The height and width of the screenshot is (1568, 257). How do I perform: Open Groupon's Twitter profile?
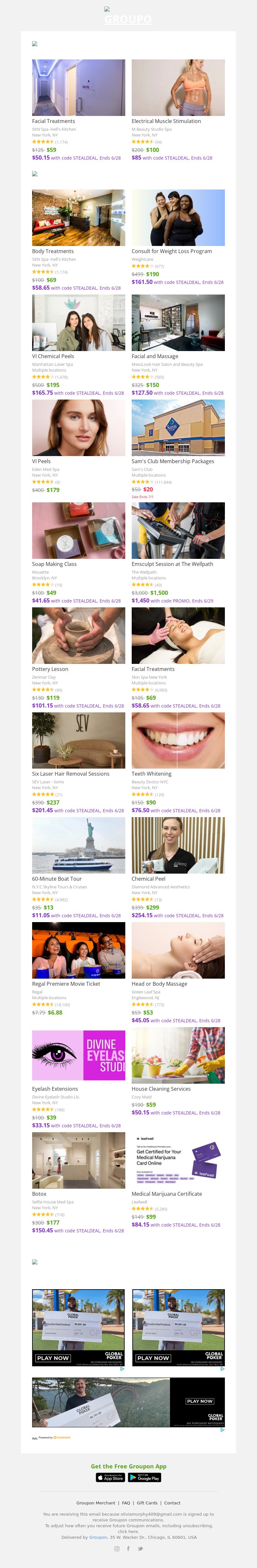point(140,1548)
